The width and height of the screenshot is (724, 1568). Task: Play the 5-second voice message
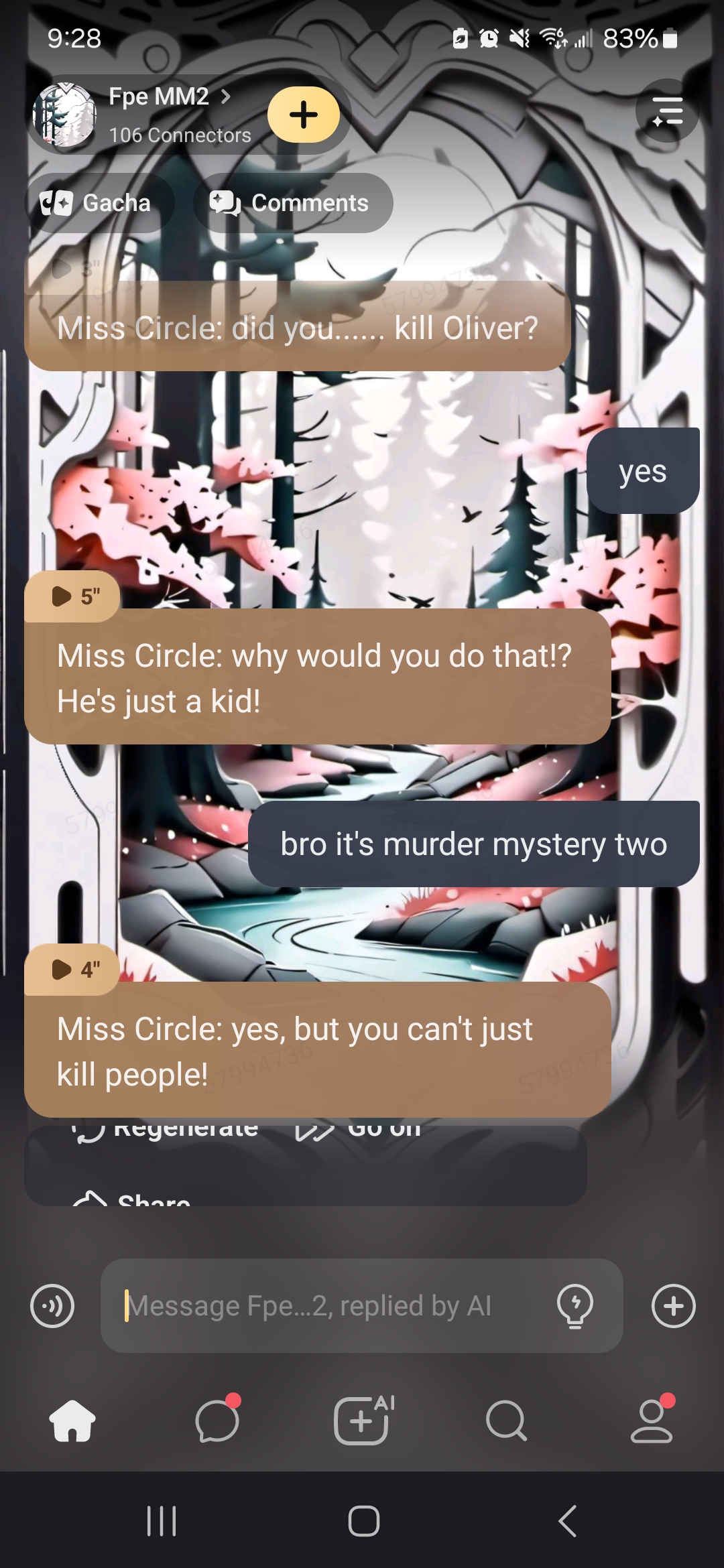click(x=72, y=596)
